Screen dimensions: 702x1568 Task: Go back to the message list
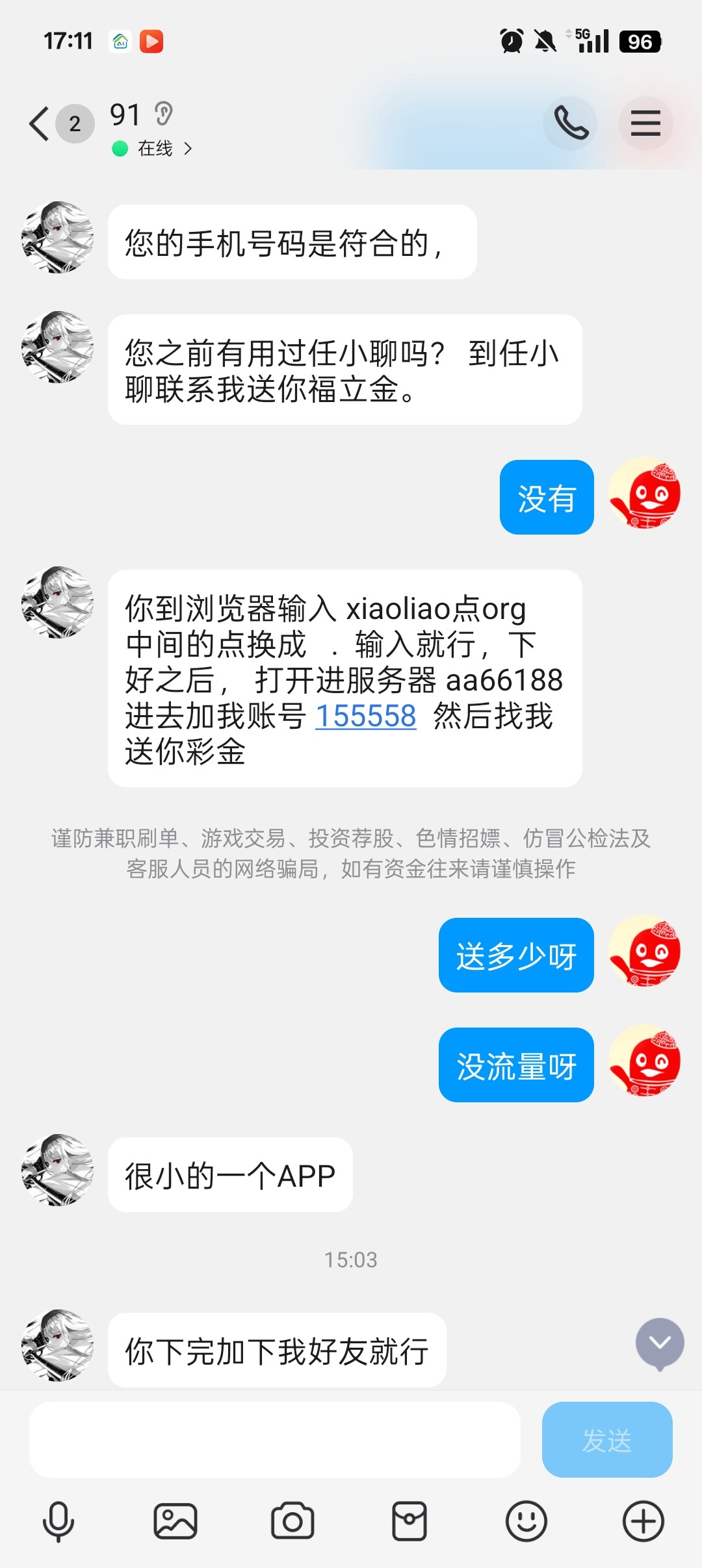[40, 123]
